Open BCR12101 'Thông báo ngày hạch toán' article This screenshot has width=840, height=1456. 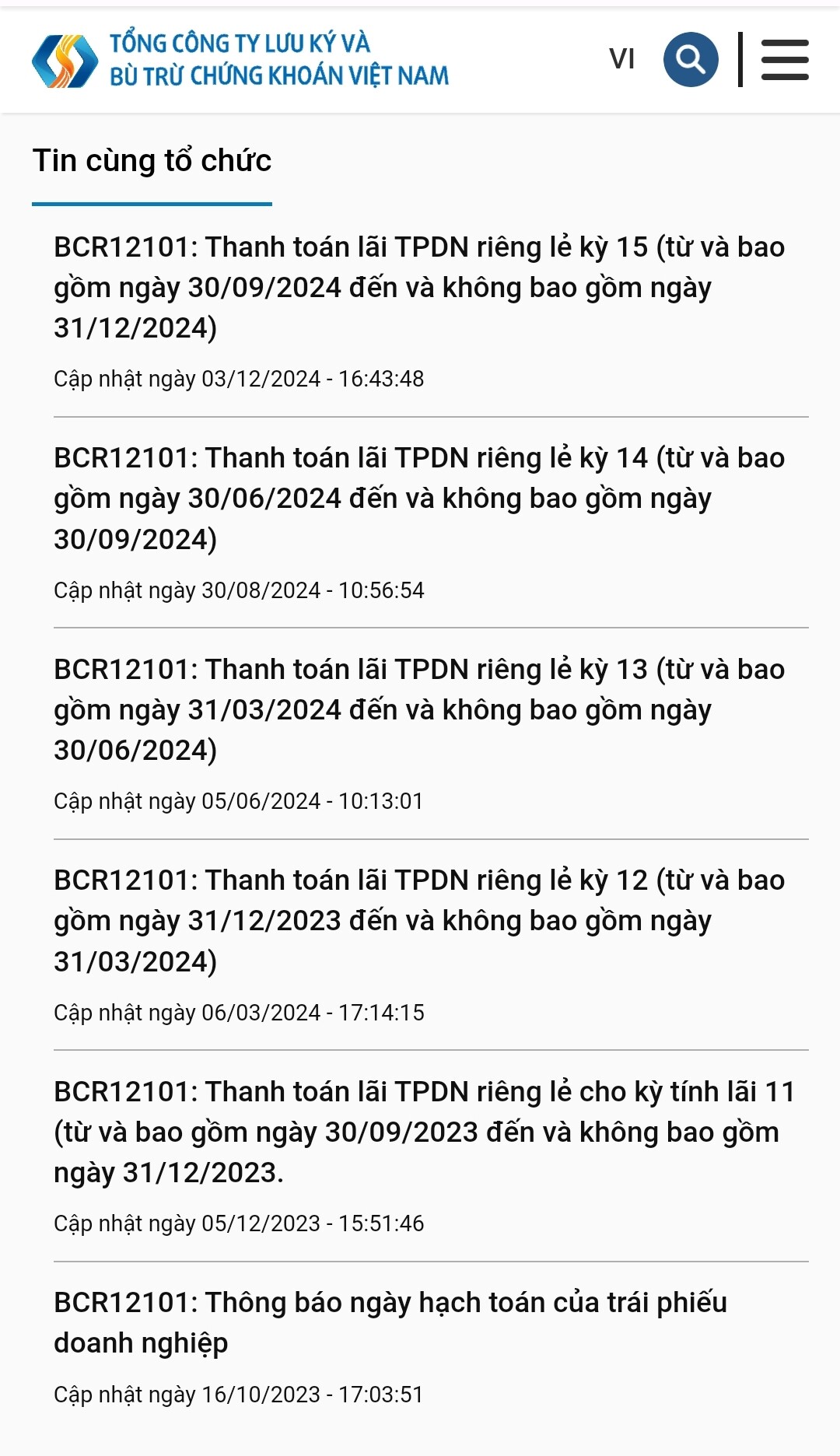[390, 1322]
